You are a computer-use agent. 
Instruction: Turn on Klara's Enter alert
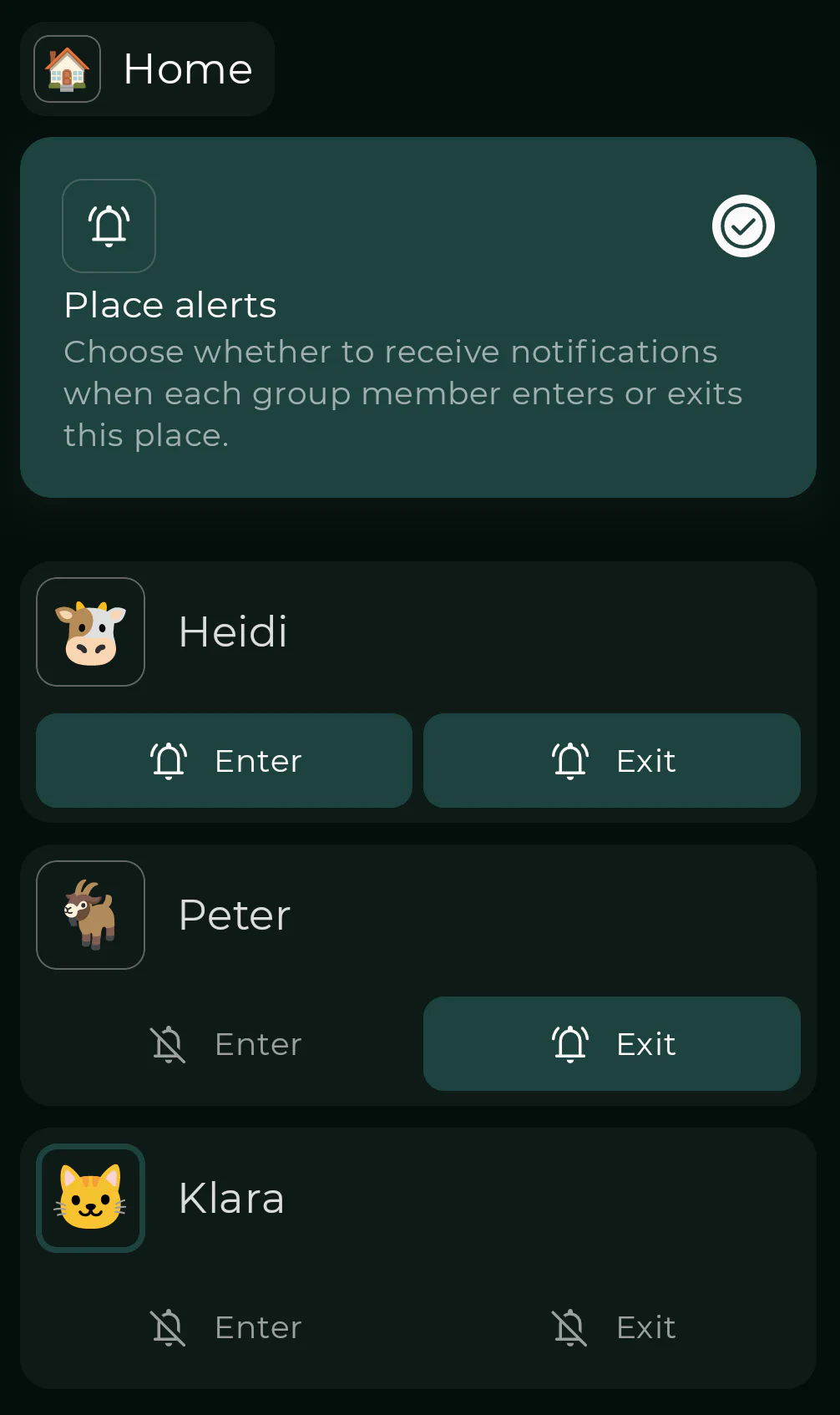[225, 1327]
